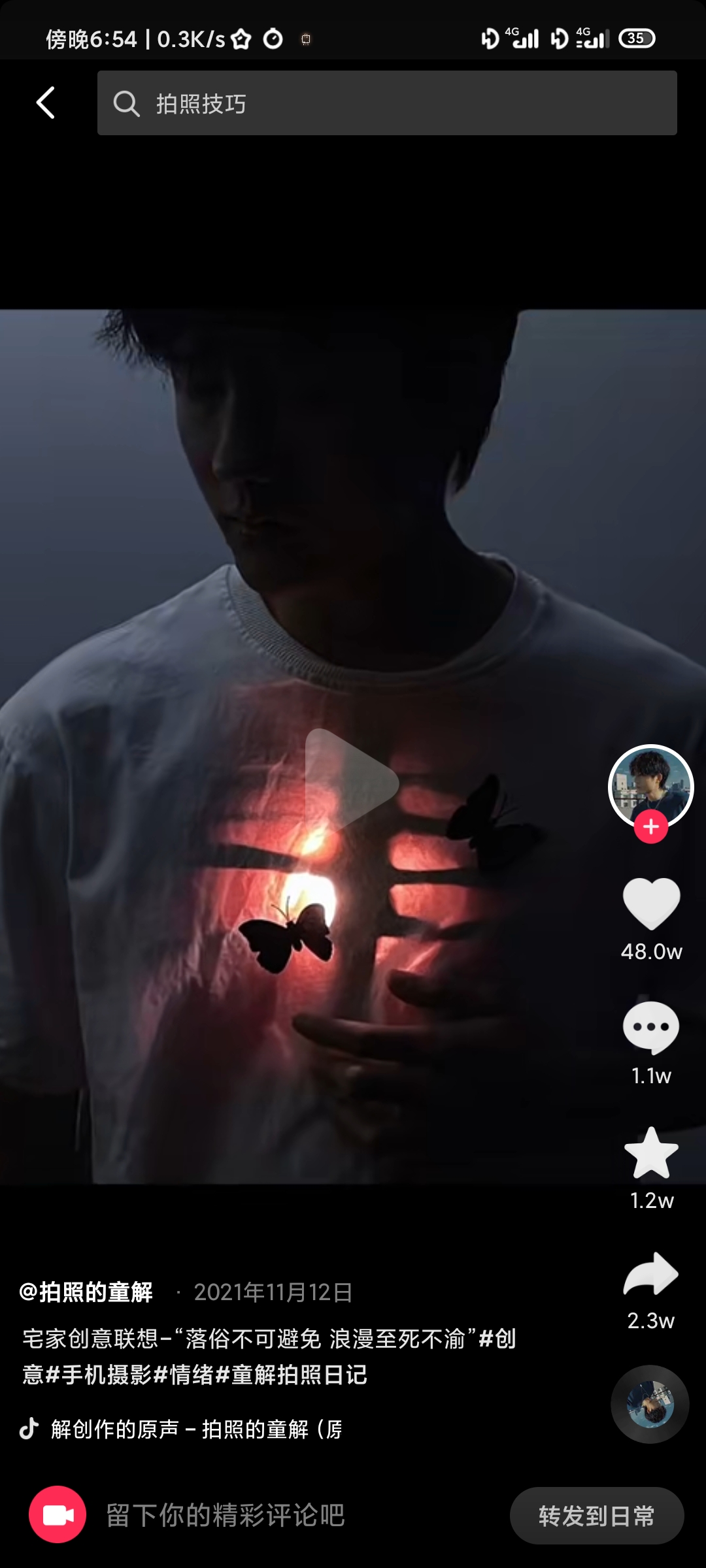Viewport: 706px width, 1568px height.
Task: Share this video via arrow icon
Action: tap(651, 1274)
